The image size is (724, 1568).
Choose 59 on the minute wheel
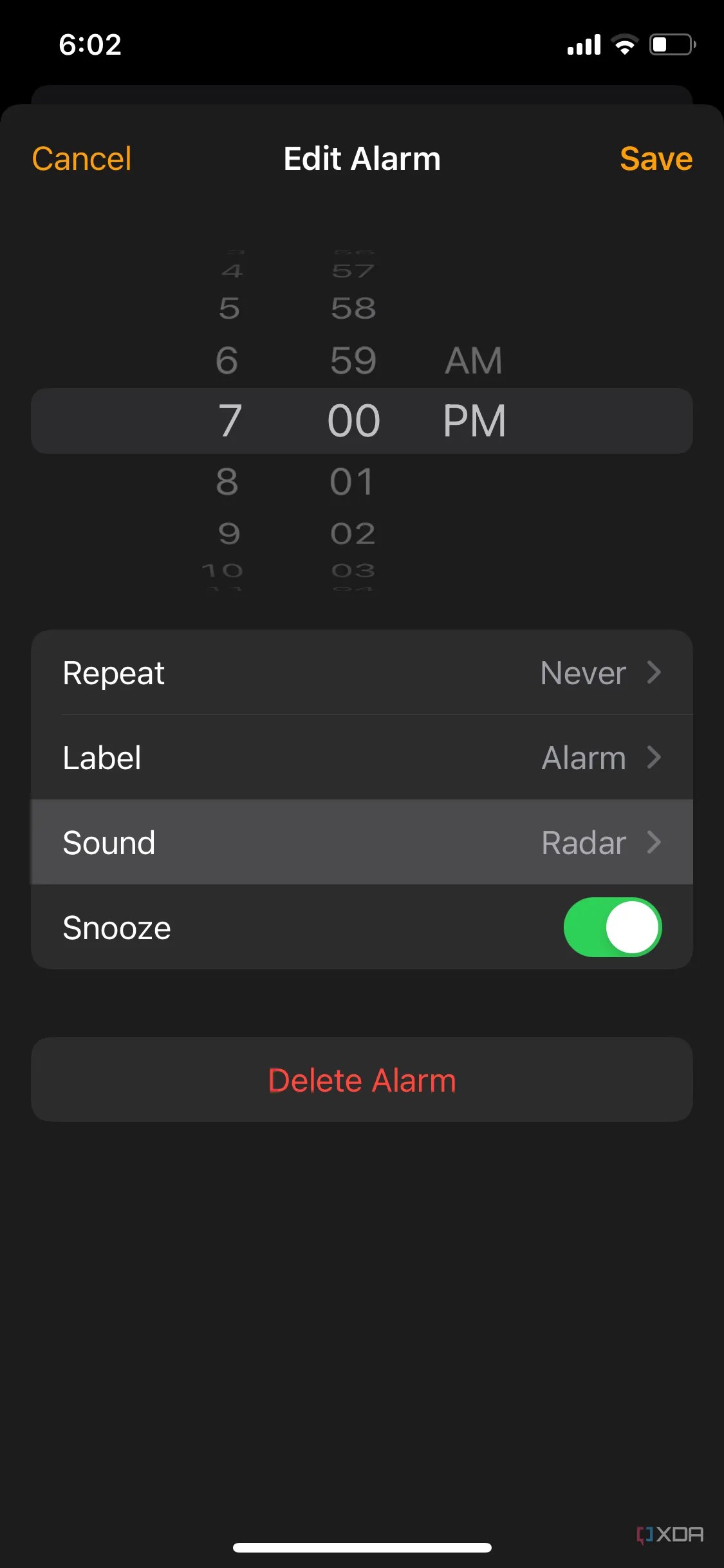pos(353,360)
